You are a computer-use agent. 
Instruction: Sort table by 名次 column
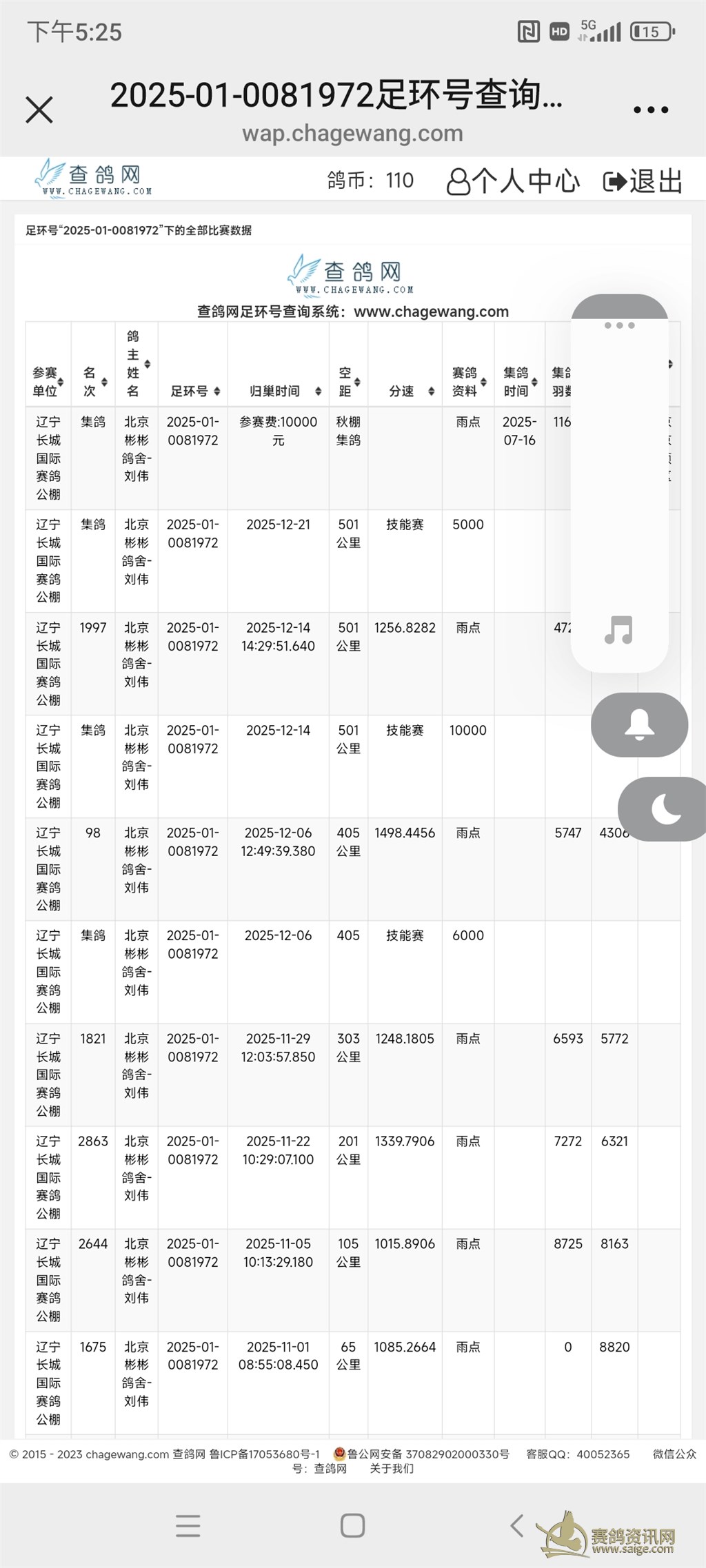(x=94, y=381)
